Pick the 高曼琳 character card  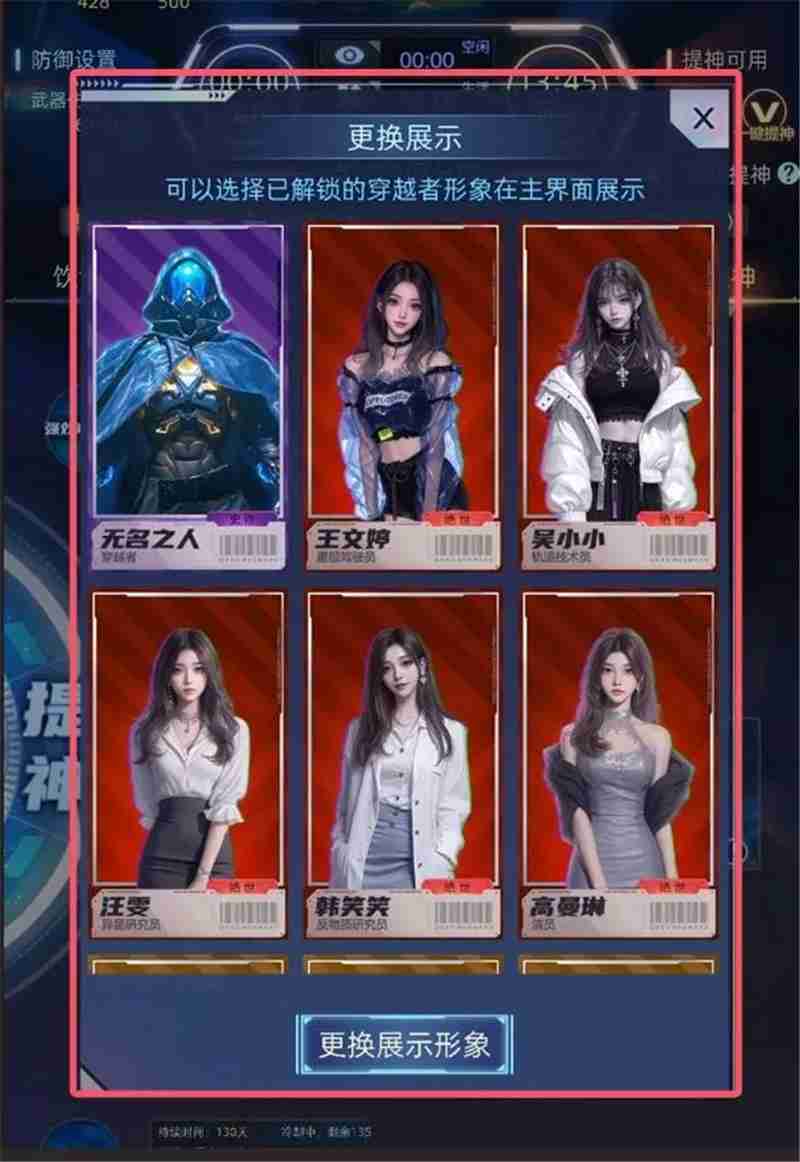point(618,762)
